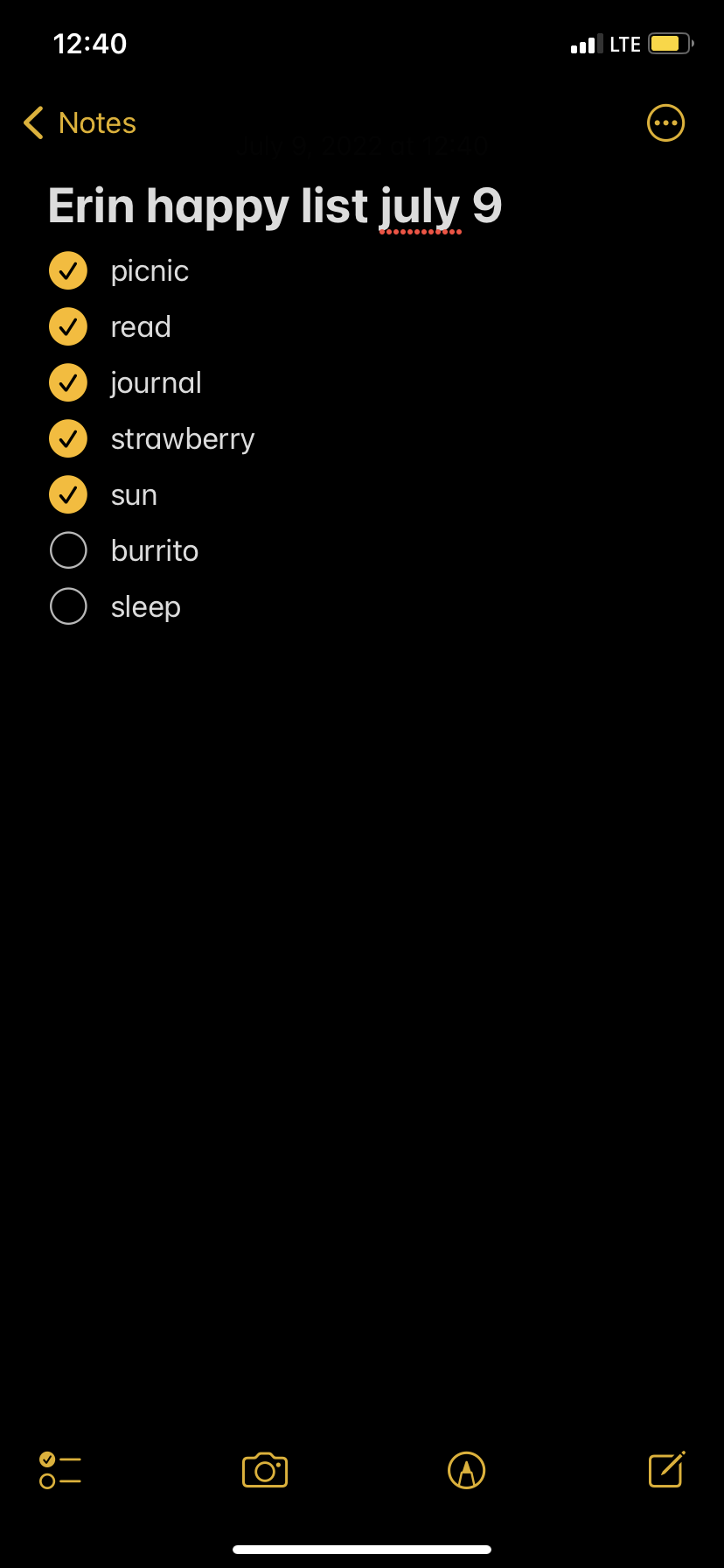
Task: Compose a new note
Action: 666,1470
